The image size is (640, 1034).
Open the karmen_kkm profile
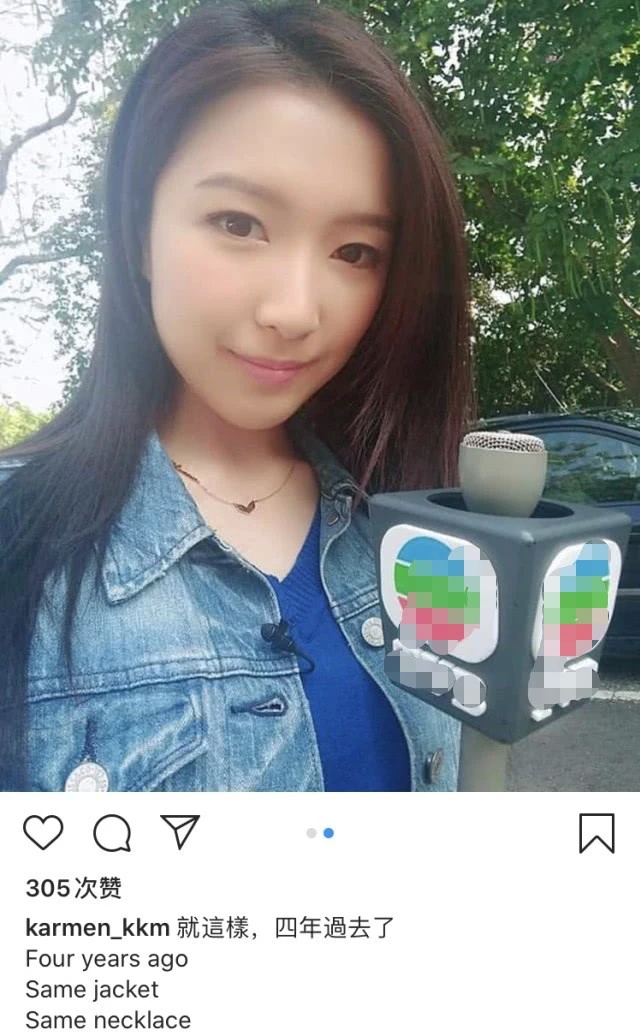click(x=96, y=927)
